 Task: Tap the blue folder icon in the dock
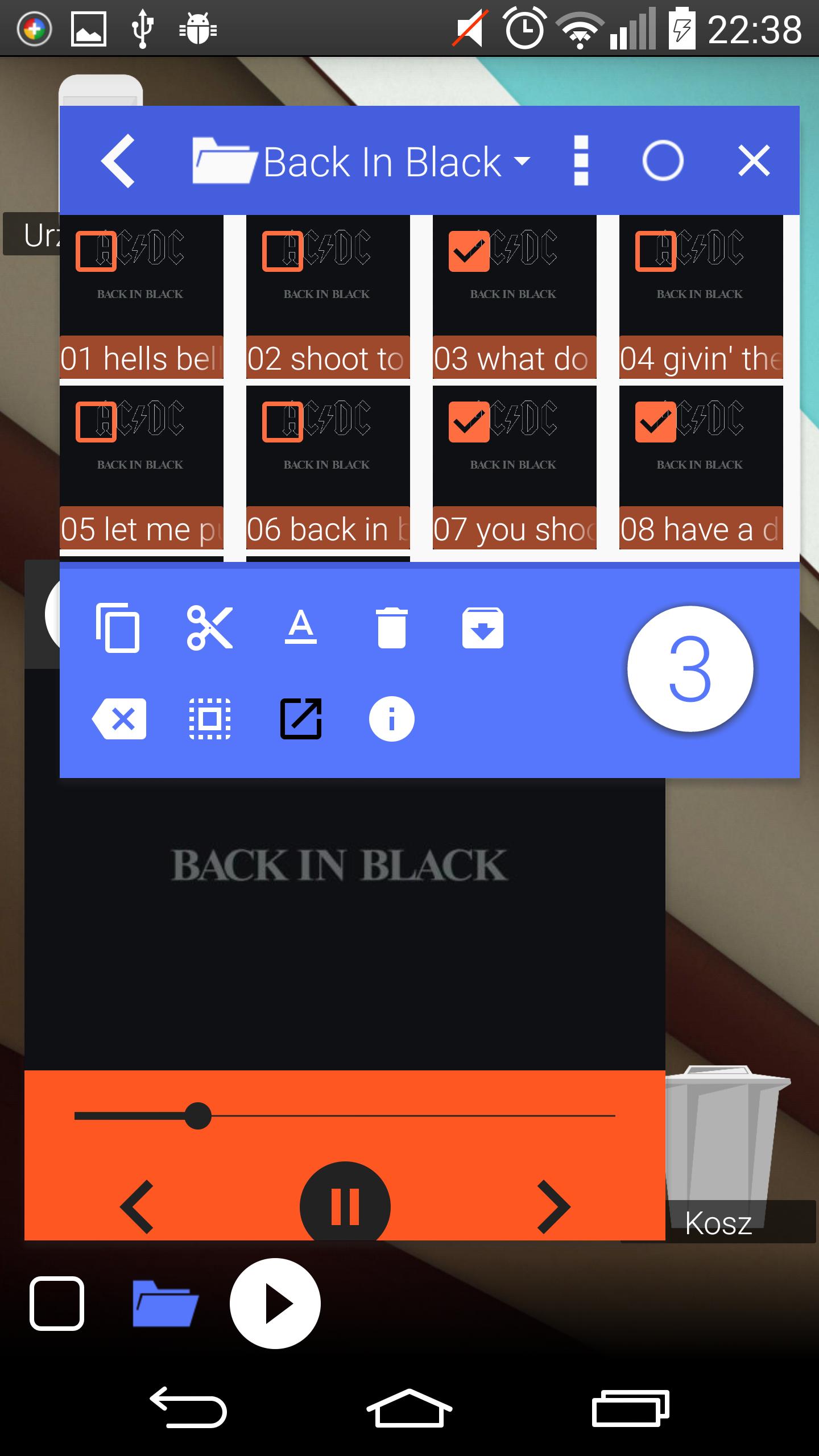tap(165, 1304)
